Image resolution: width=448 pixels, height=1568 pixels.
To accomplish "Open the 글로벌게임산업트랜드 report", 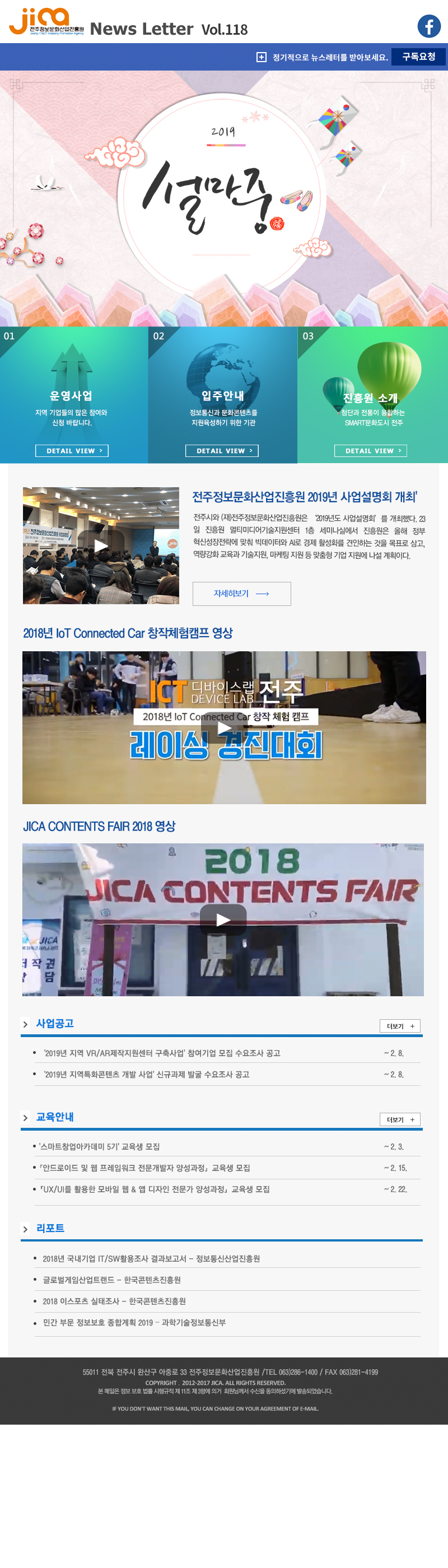I will coord(111,1280).
